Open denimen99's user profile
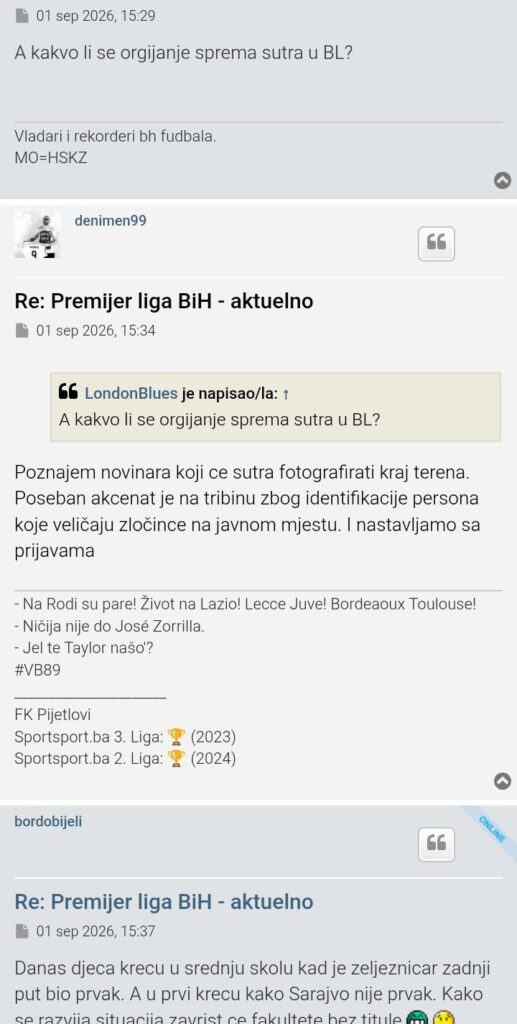 click(x=110, y=221)
